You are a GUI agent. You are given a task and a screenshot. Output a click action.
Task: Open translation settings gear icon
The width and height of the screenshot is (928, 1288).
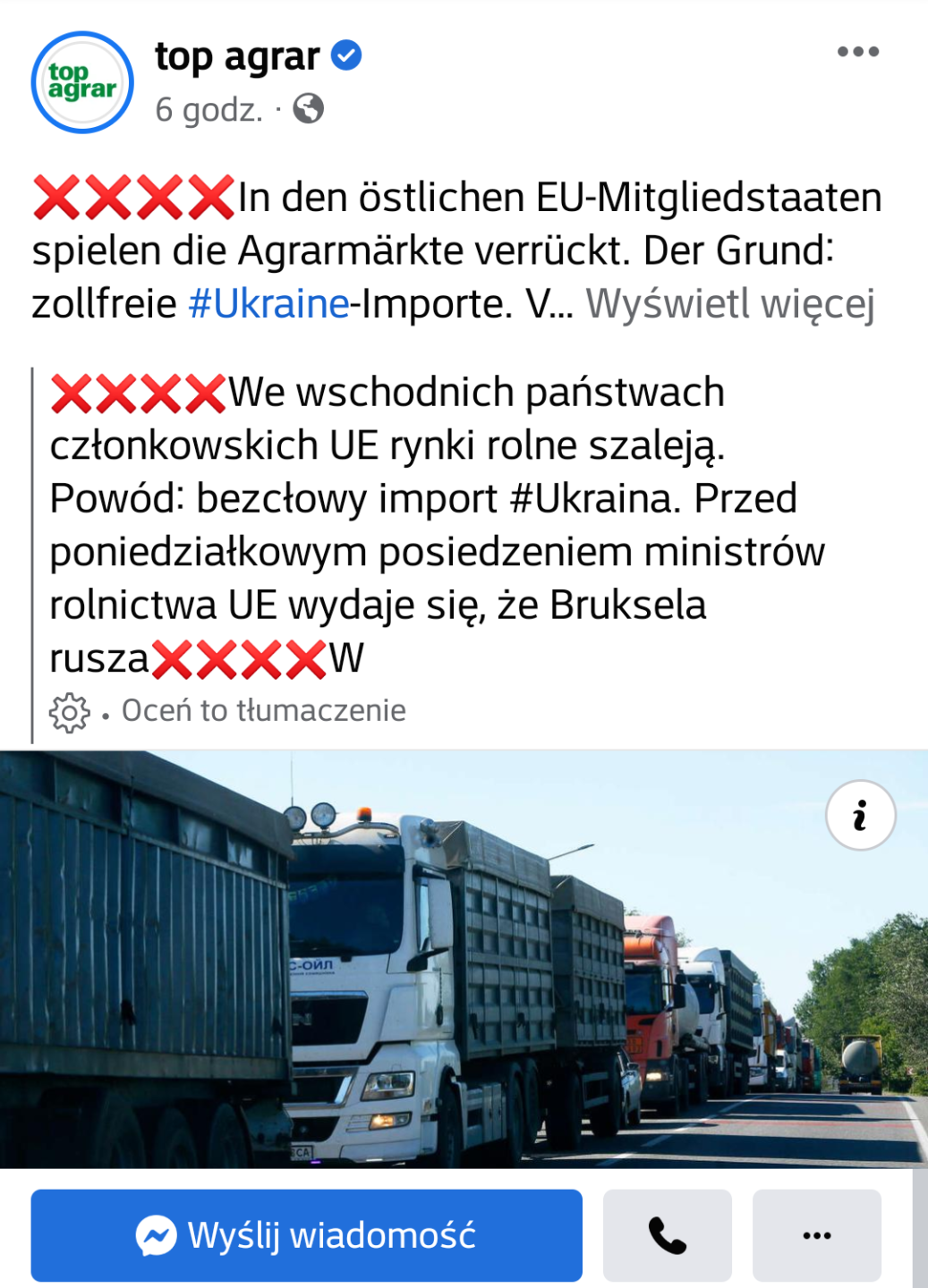(x=70, y=712)
